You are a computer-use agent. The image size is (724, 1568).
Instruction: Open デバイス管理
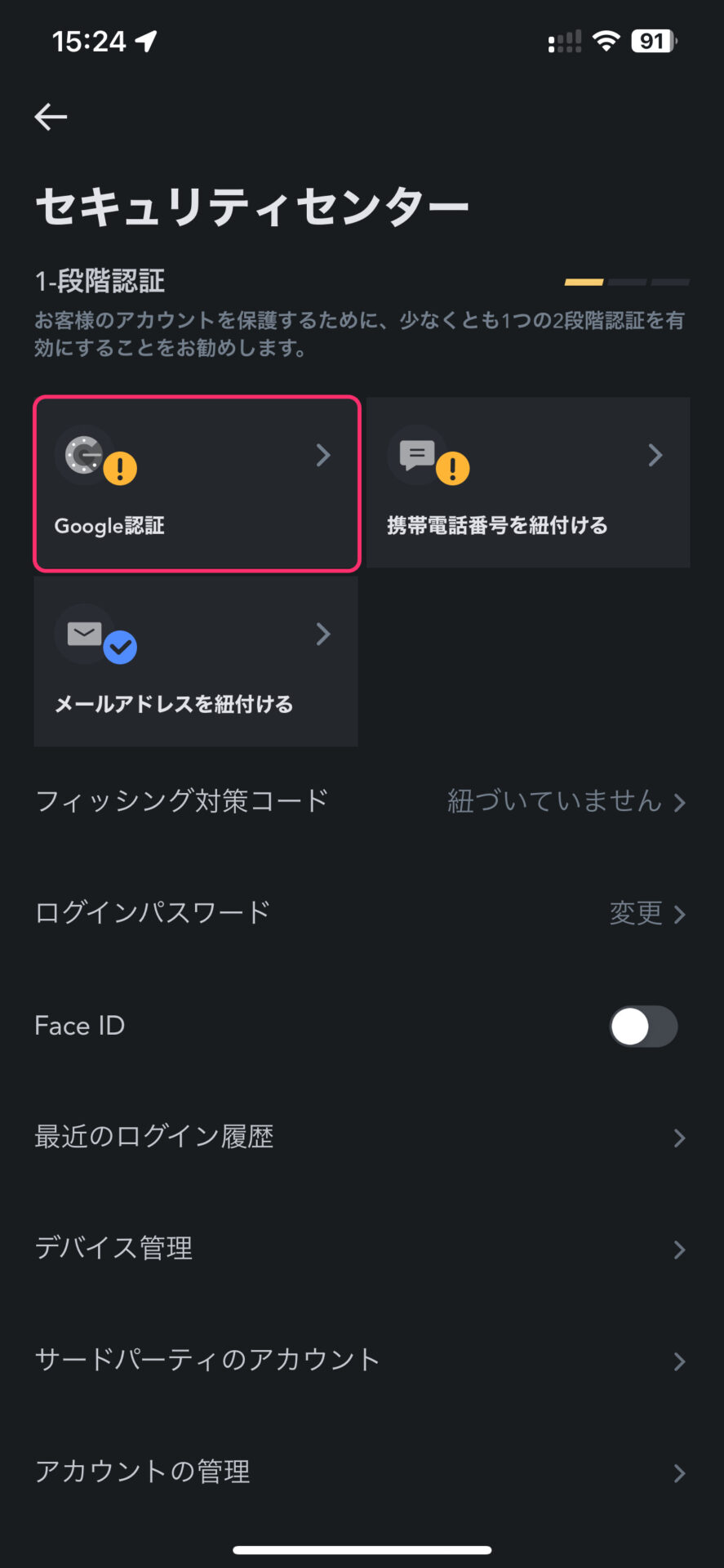tap(362, 1249)
